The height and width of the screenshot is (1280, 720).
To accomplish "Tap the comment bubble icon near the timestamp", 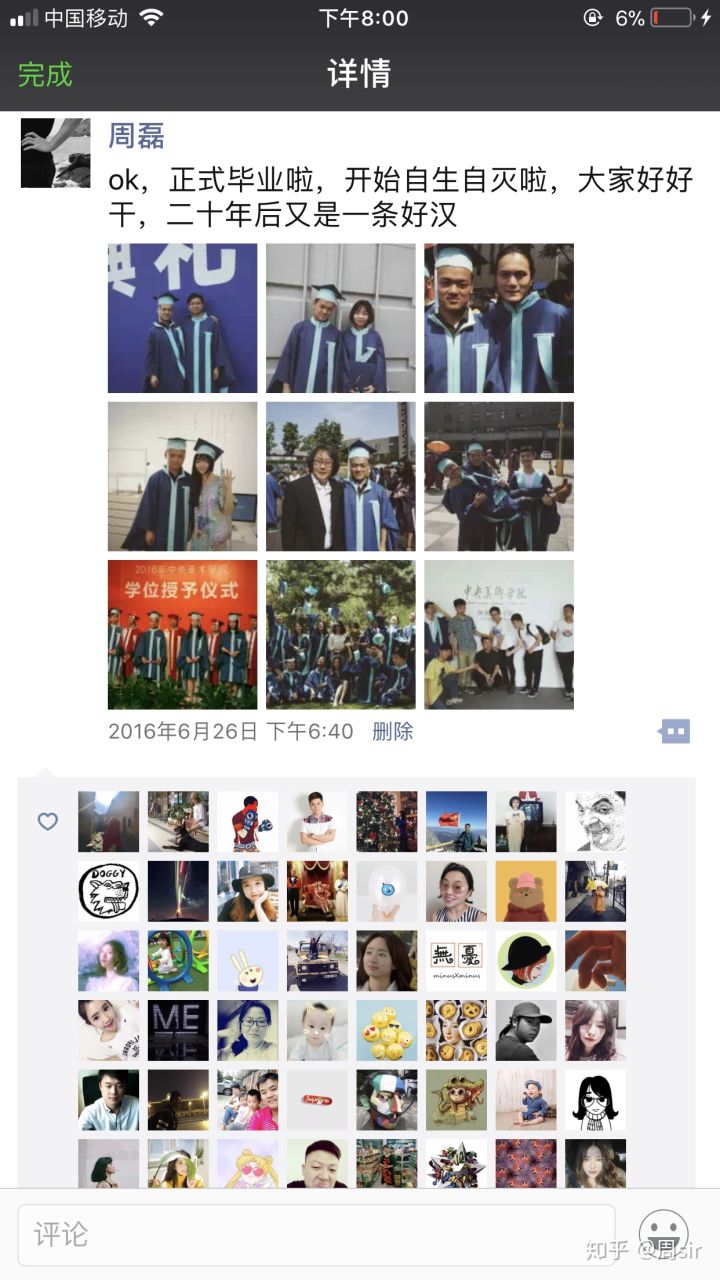I will pos(674,731).
